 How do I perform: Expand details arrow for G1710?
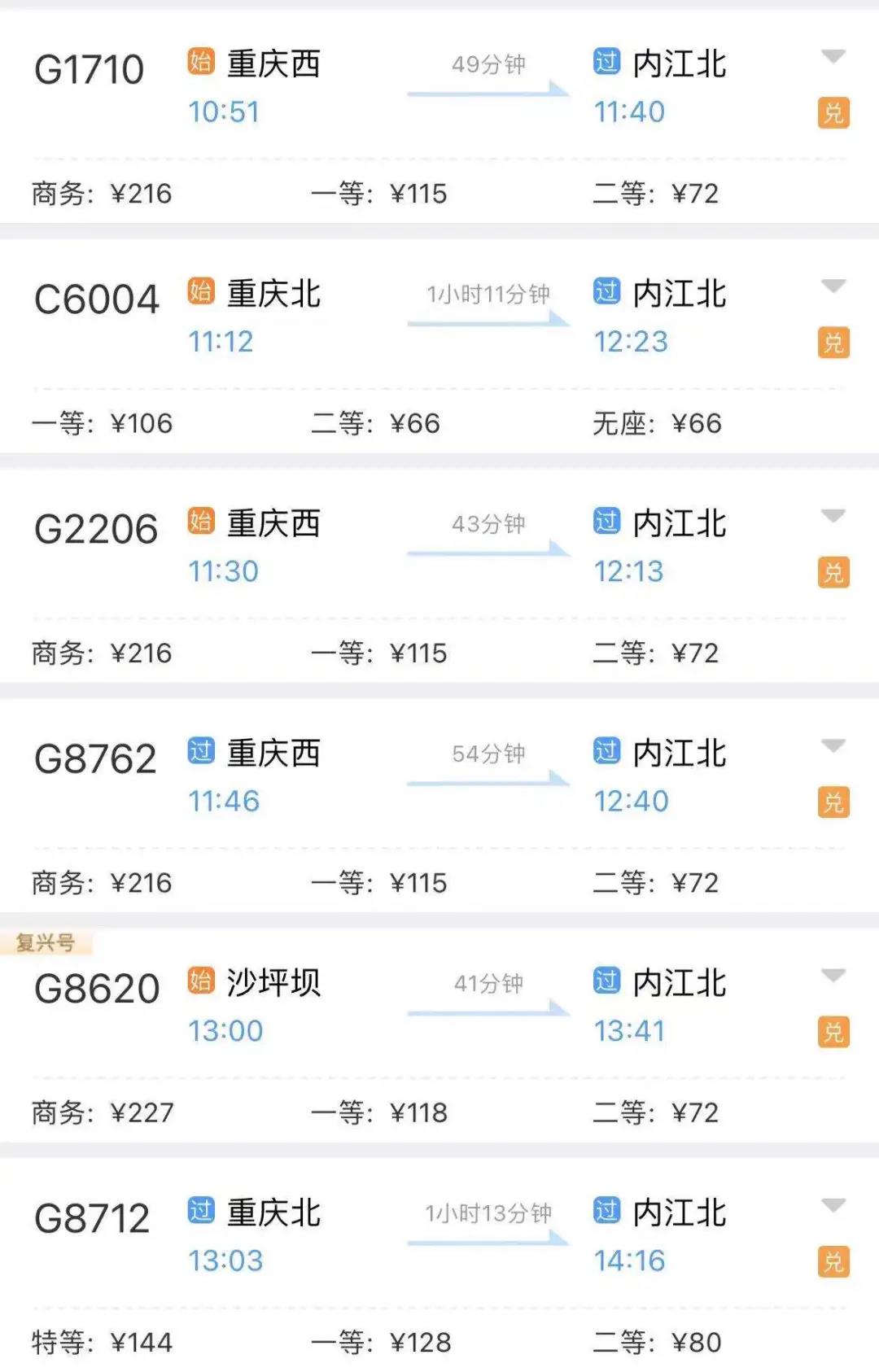coord(833,56)
